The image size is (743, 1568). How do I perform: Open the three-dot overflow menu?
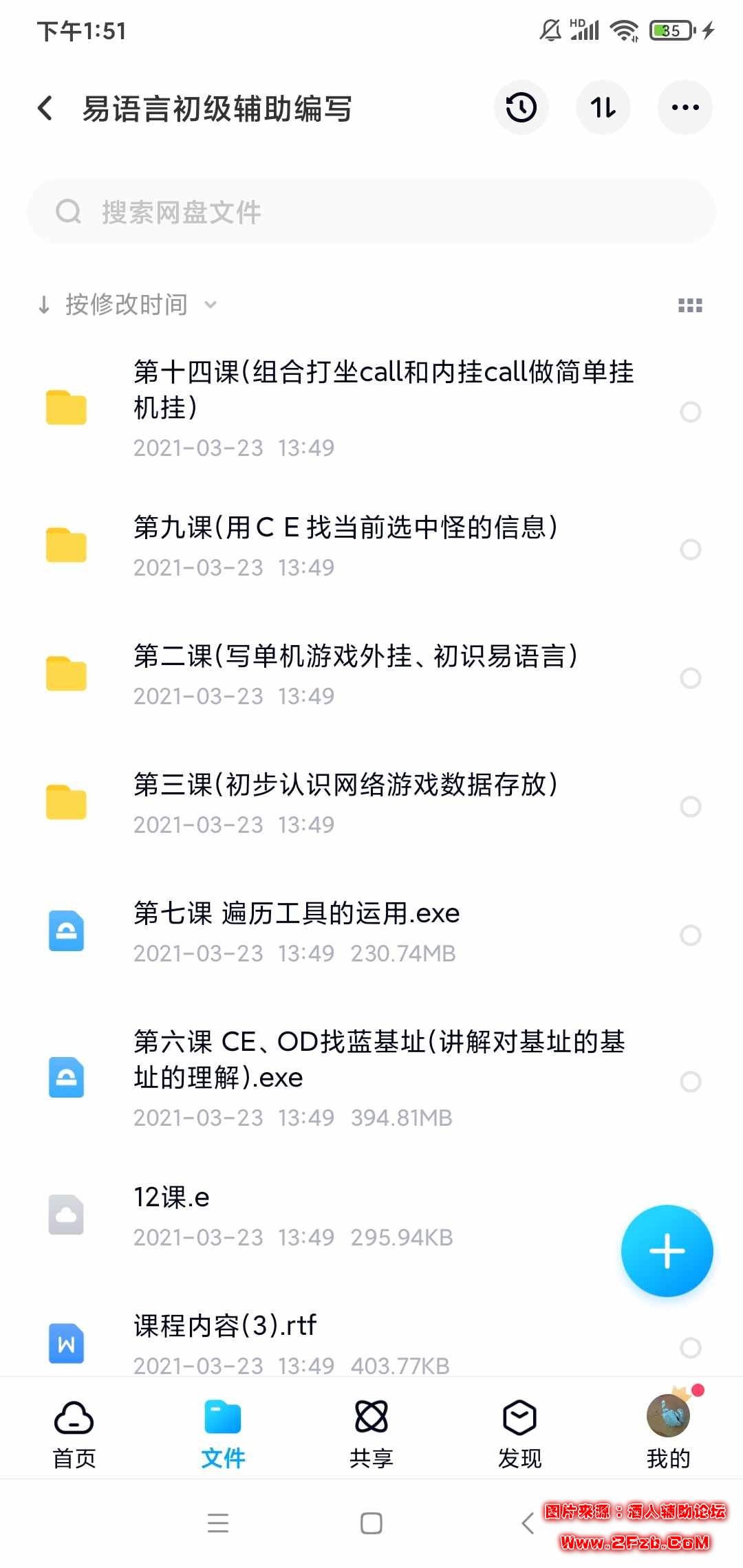(x=685, y=108)
